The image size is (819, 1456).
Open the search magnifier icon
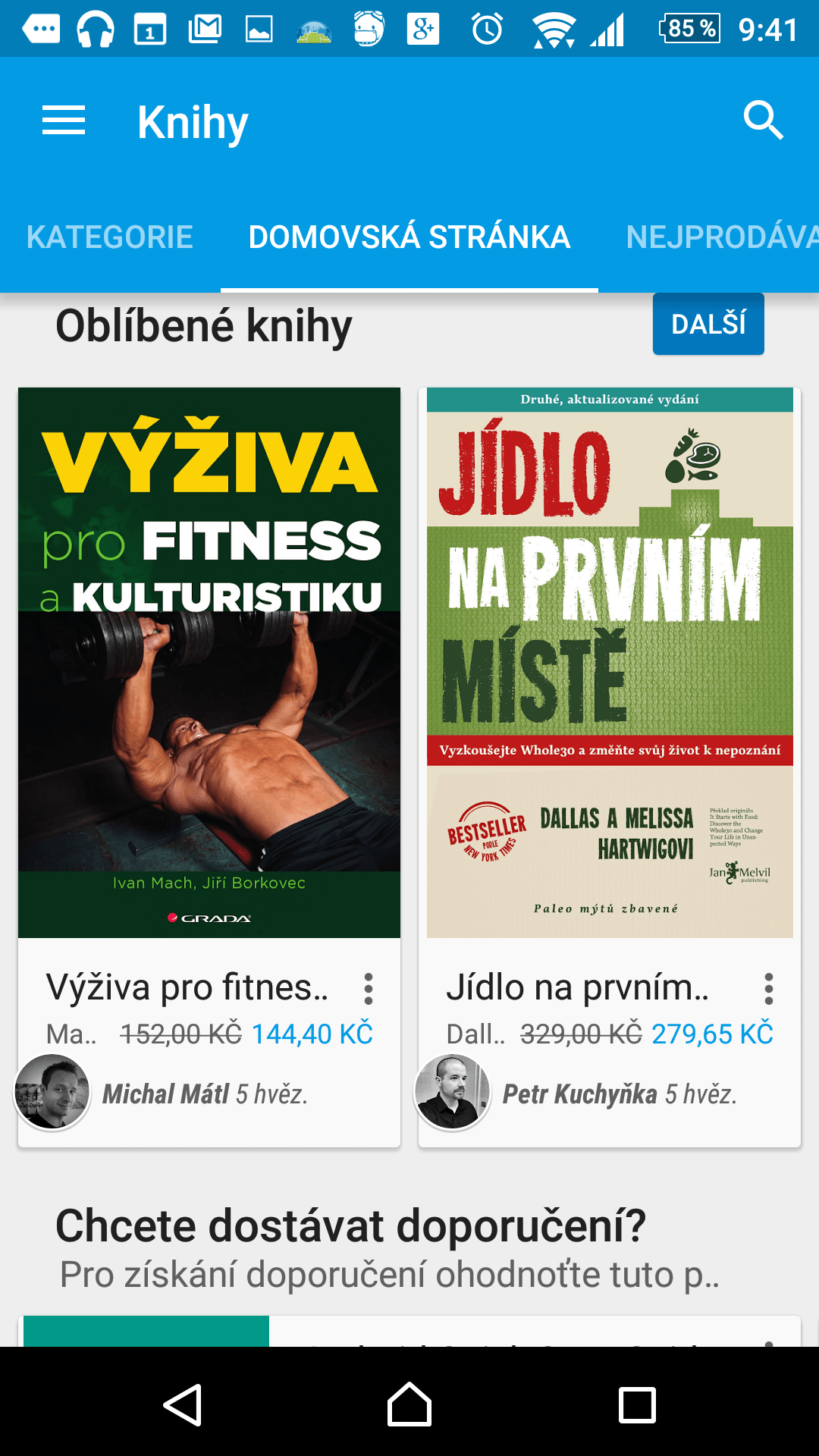[x=763, y=121]
